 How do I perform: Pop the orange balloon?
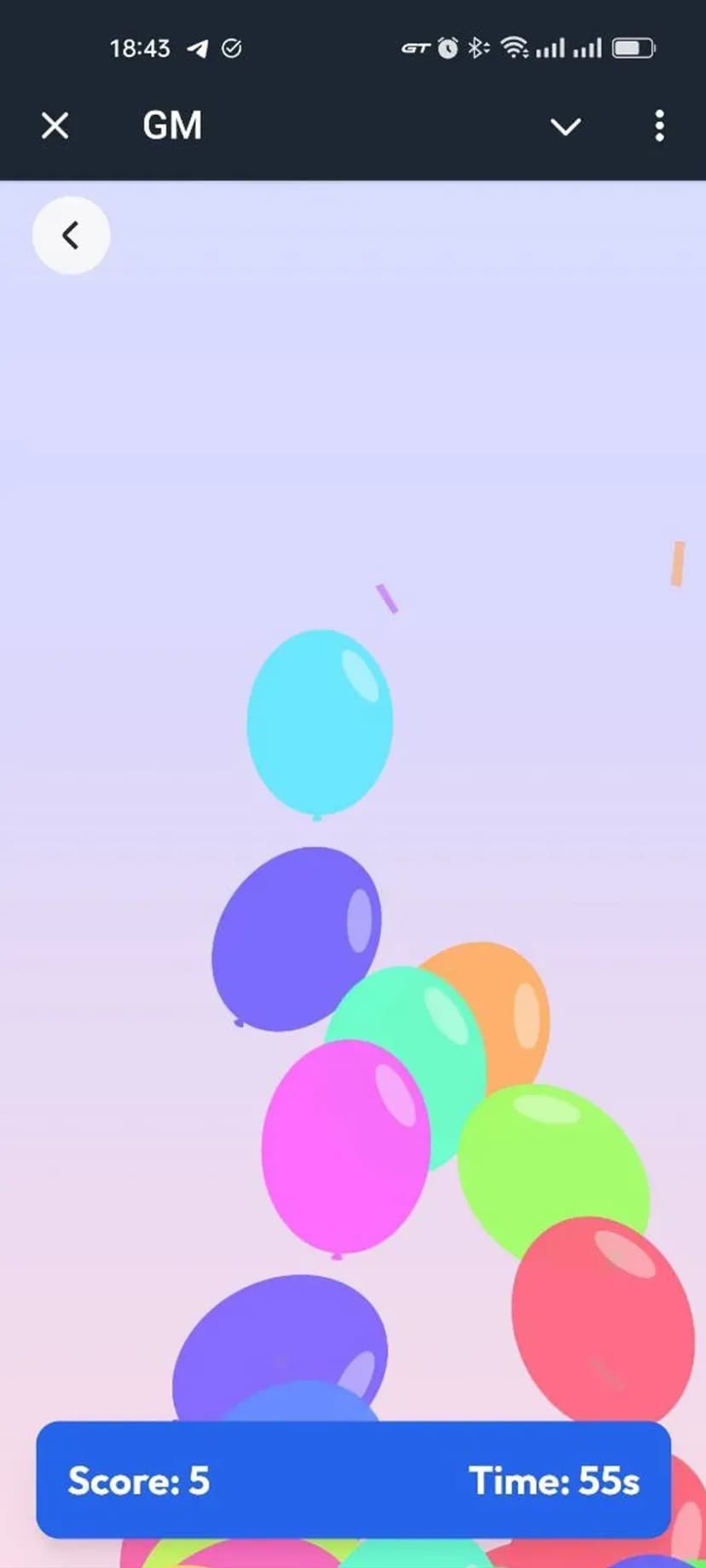(512, 1006)
